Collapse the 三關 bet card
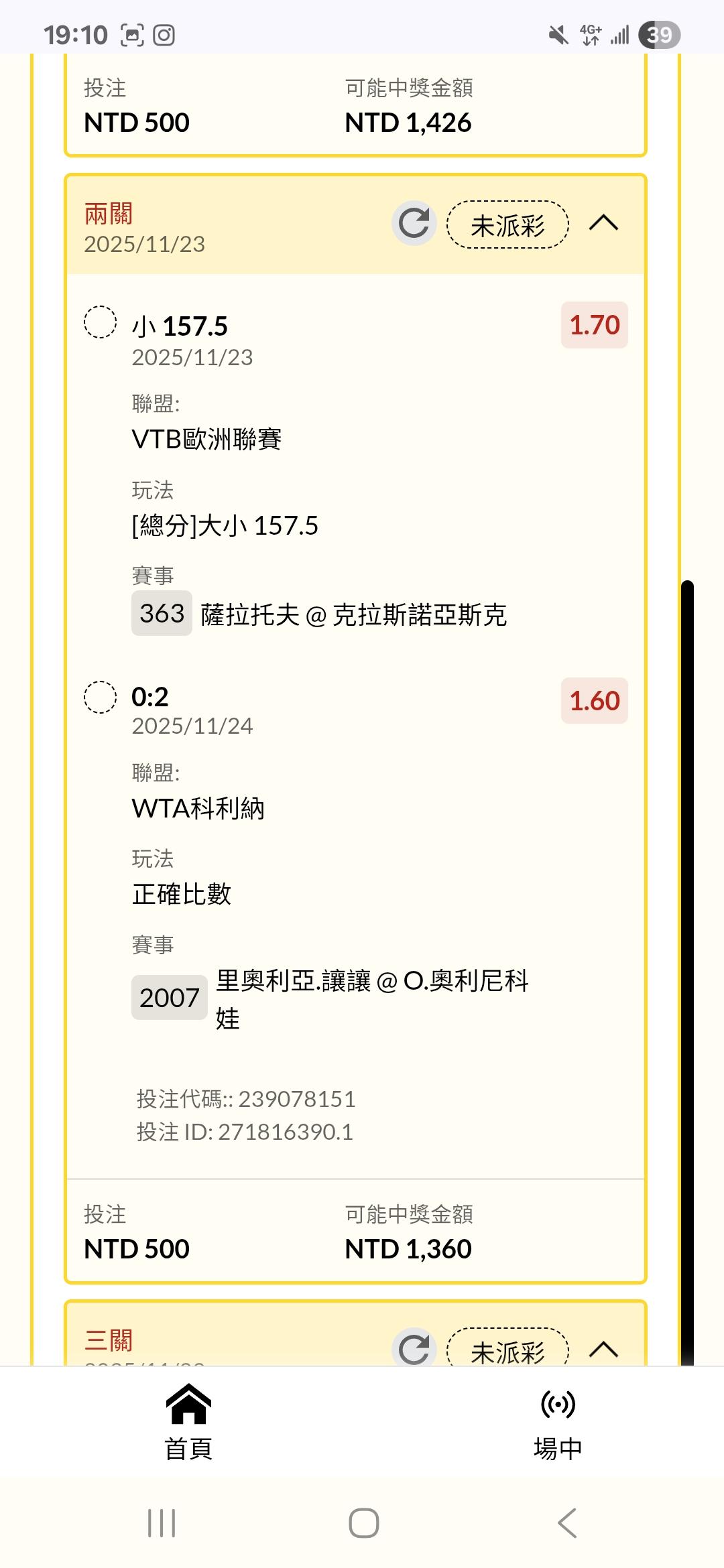 tap(603, 1348)
